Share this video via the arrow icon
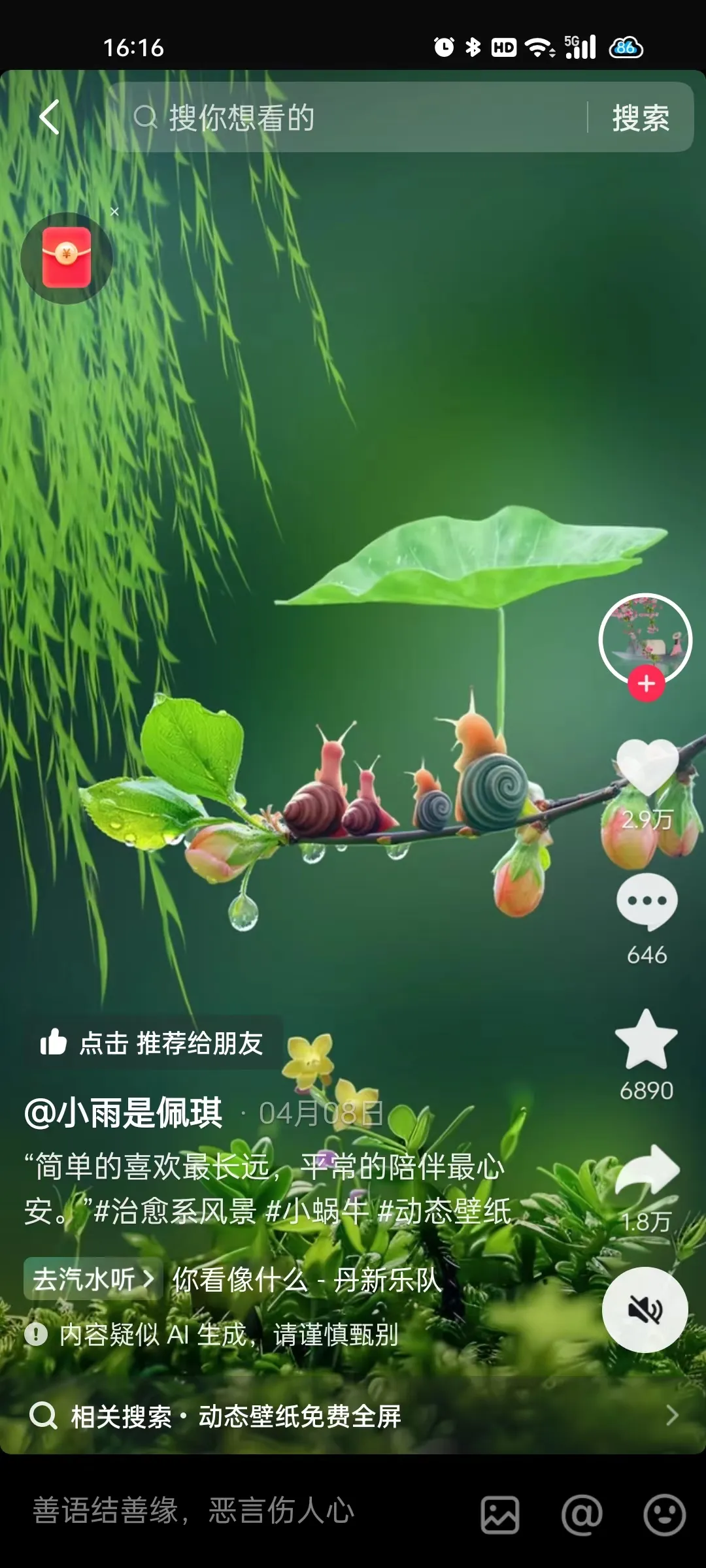 point(647,1171)
